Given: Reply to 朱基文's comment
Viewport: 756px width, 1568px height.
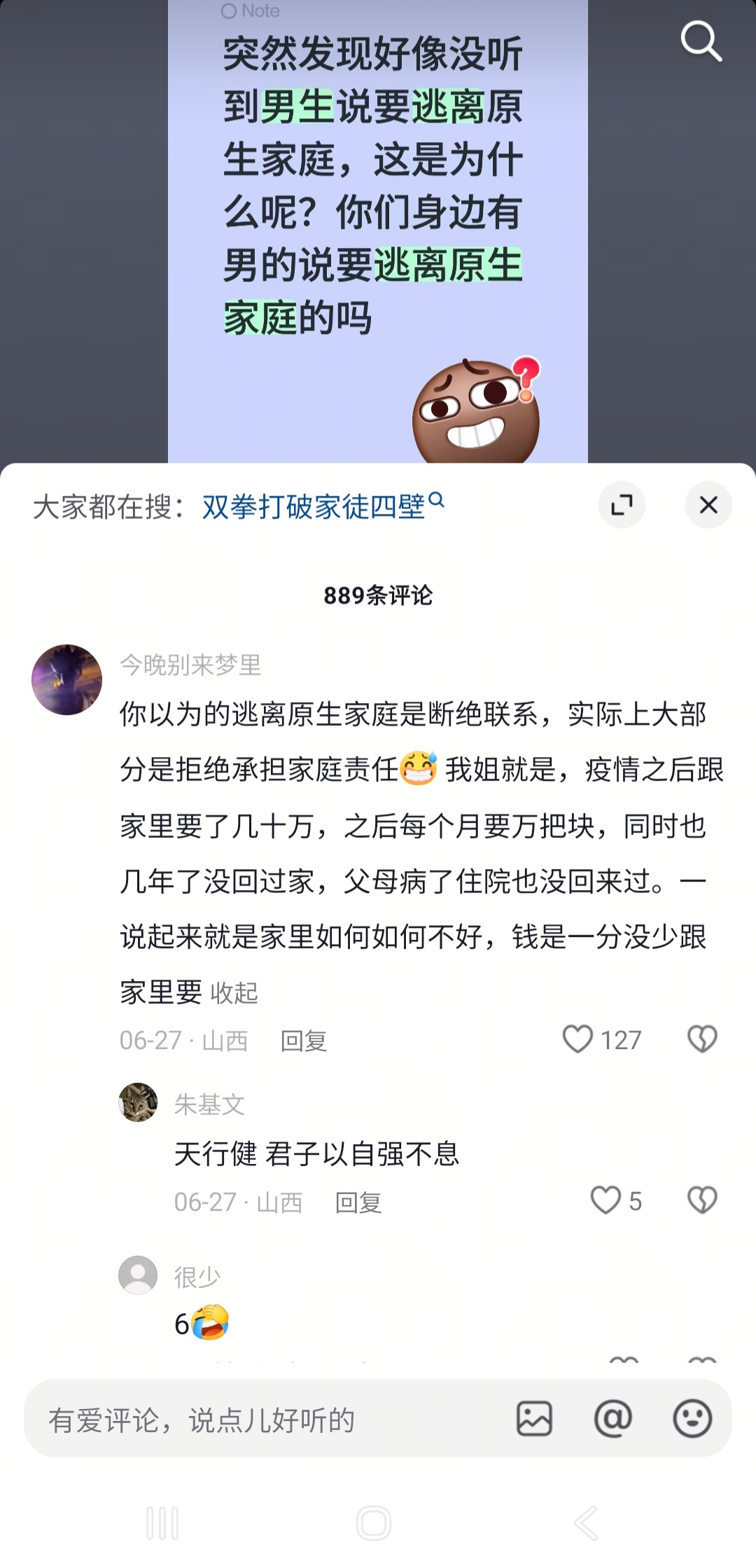Looking at the screenshot, I should [x=358, y=1202].
